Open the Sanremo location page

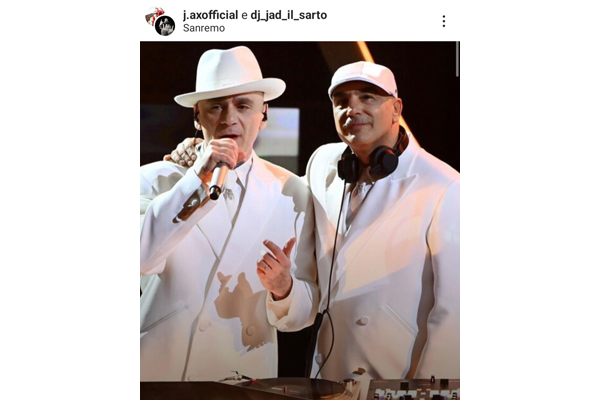[204, 28]
